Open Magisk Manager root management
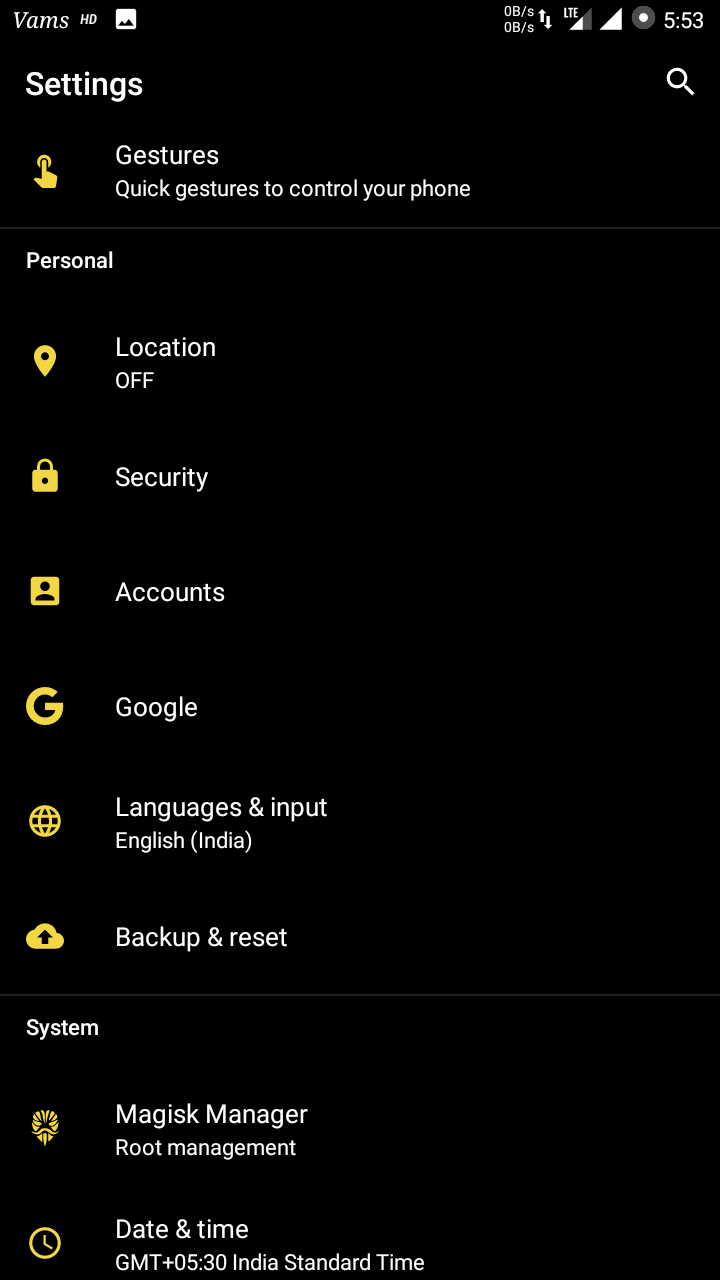The image size is (720, 1280). click(x=360, y=1129)
